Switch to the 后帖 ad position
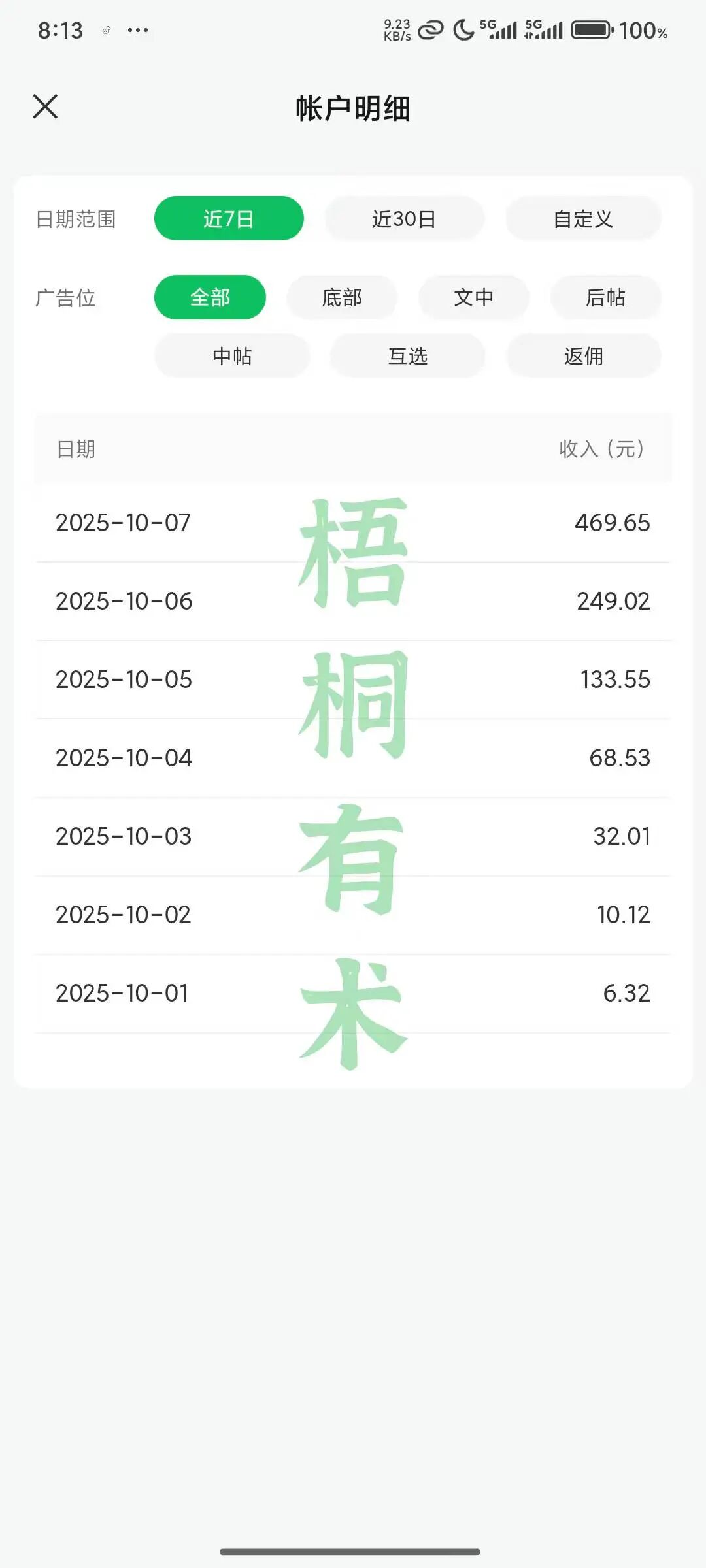 (x=605, y=297)
